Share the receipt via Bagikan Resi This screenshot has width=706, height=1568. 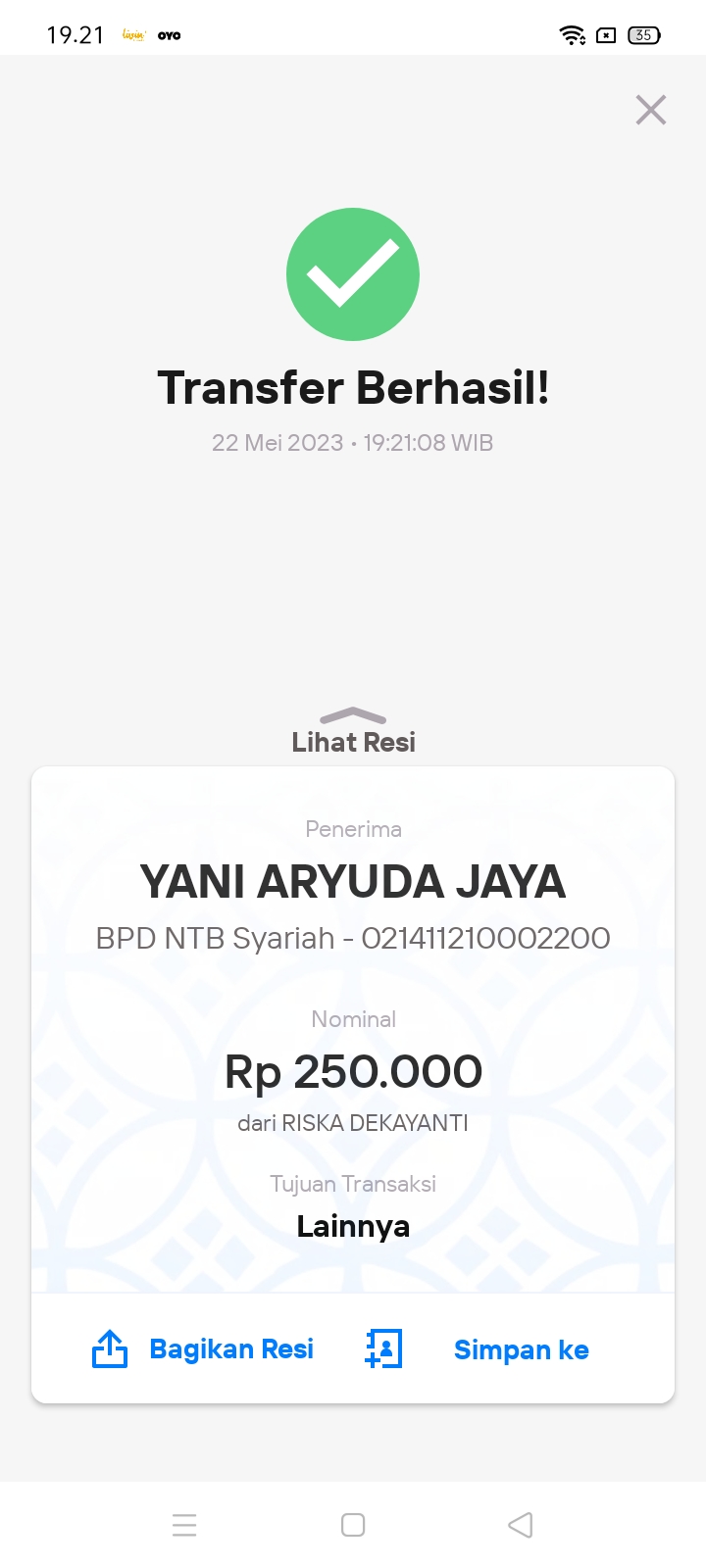click(x=203, y=1349)
